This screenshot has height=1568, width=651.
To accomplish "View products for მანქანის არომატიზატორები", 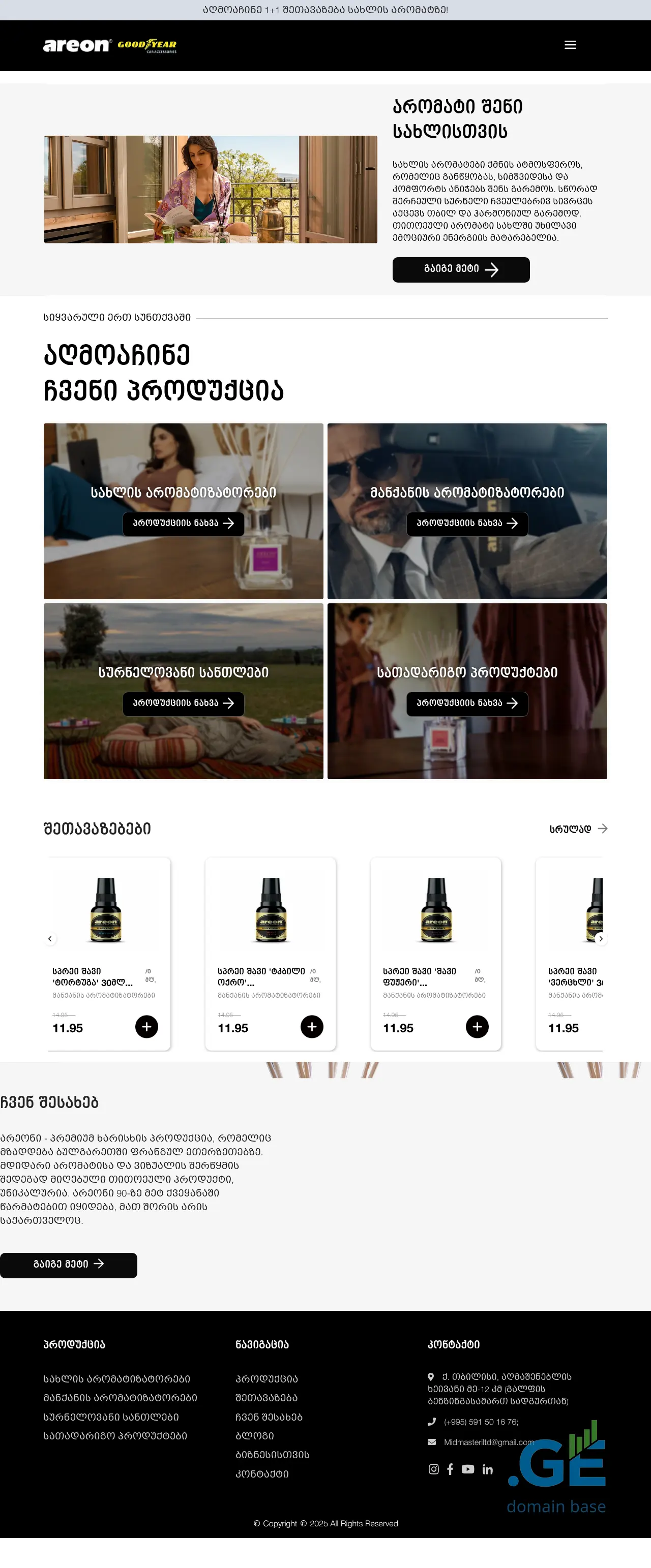I will 466,524.
